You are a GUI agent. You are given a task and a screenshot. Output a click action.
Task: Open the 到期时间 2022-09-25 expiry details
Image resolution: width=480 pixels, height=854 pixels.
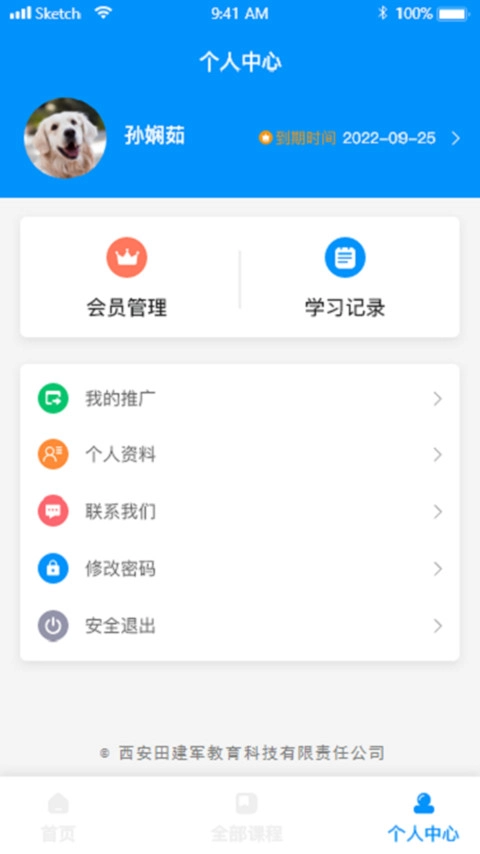[360, 138]
